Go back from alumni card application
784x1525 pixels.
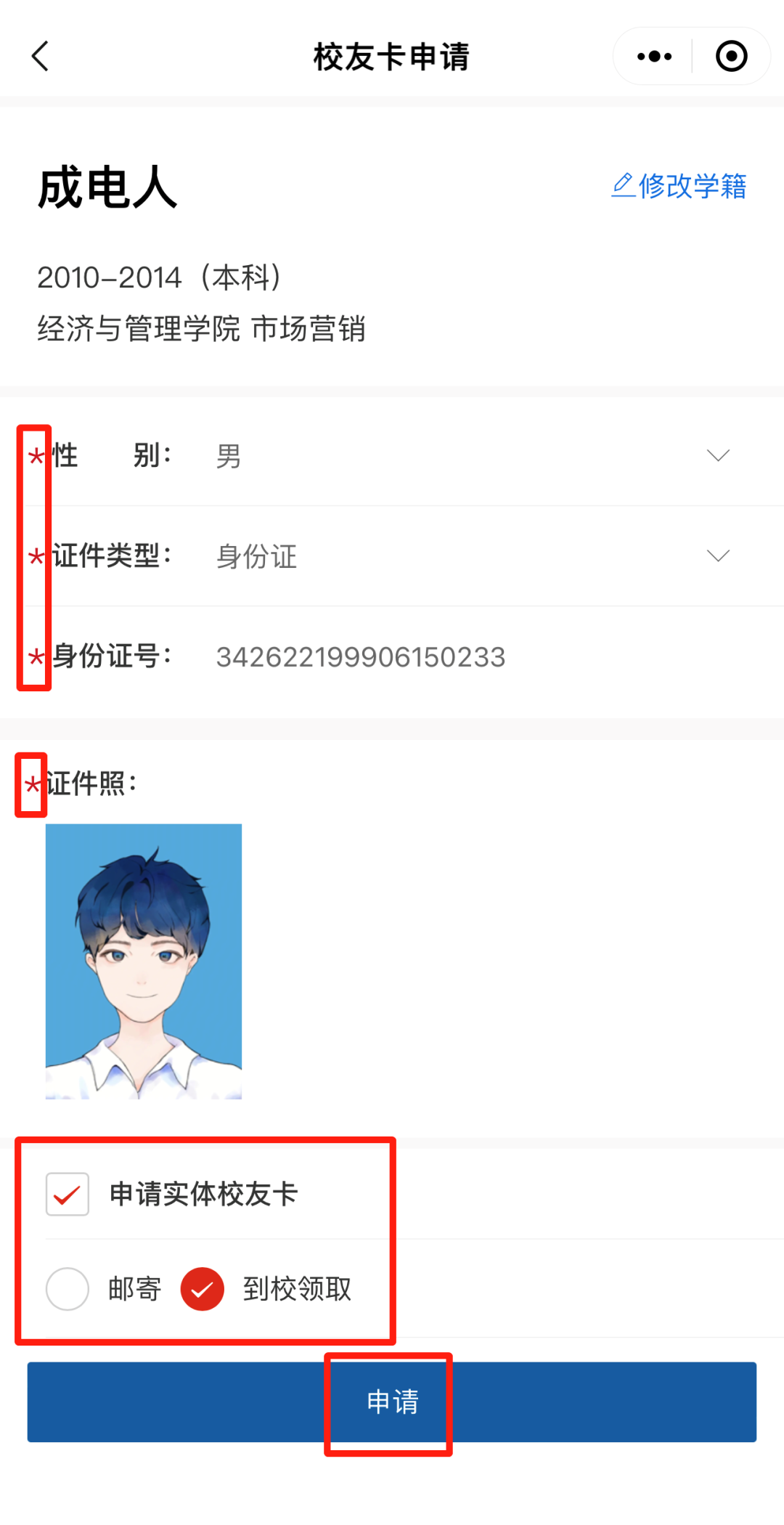[x=41, y=56]
